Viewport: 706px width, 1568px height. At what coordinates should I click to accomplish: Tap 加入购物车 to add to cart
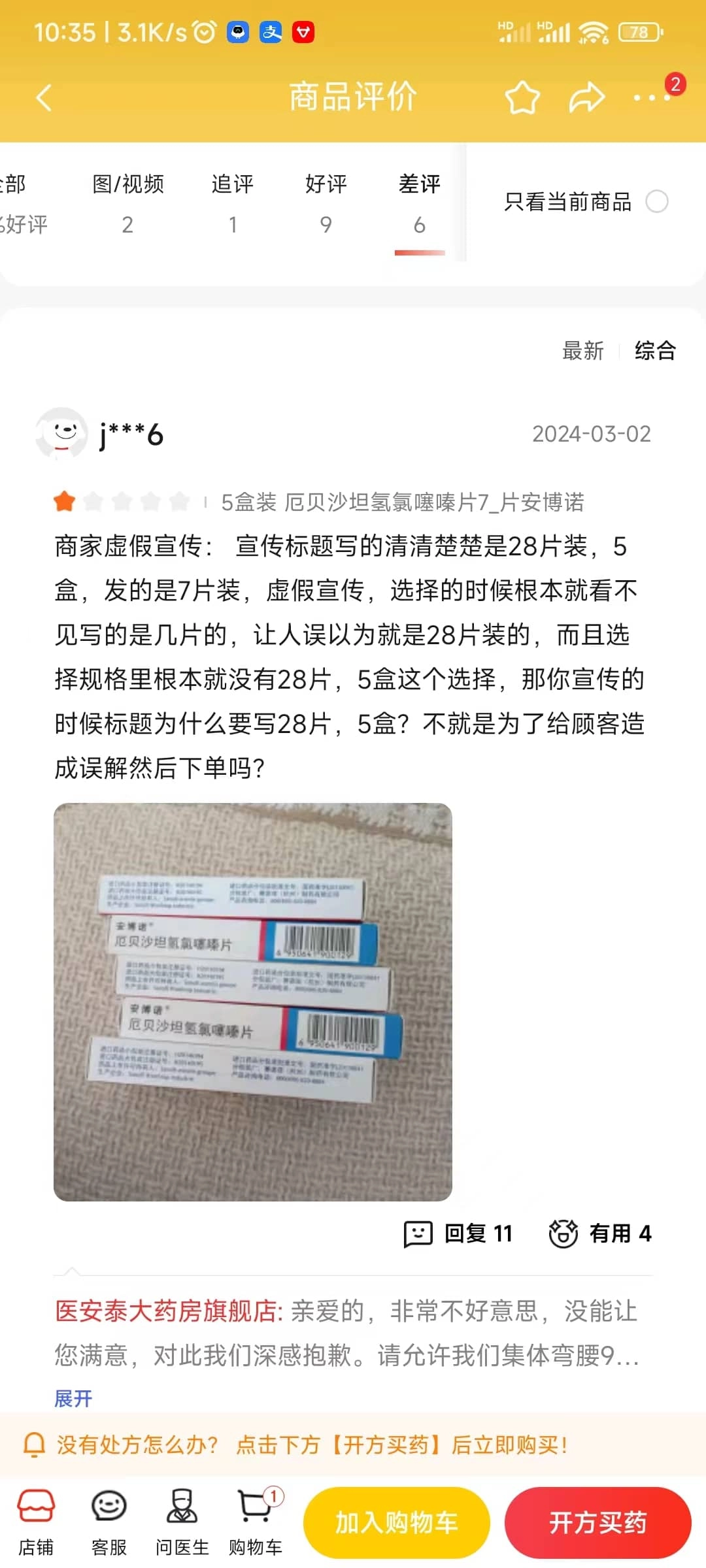[x=397, y=1523]
